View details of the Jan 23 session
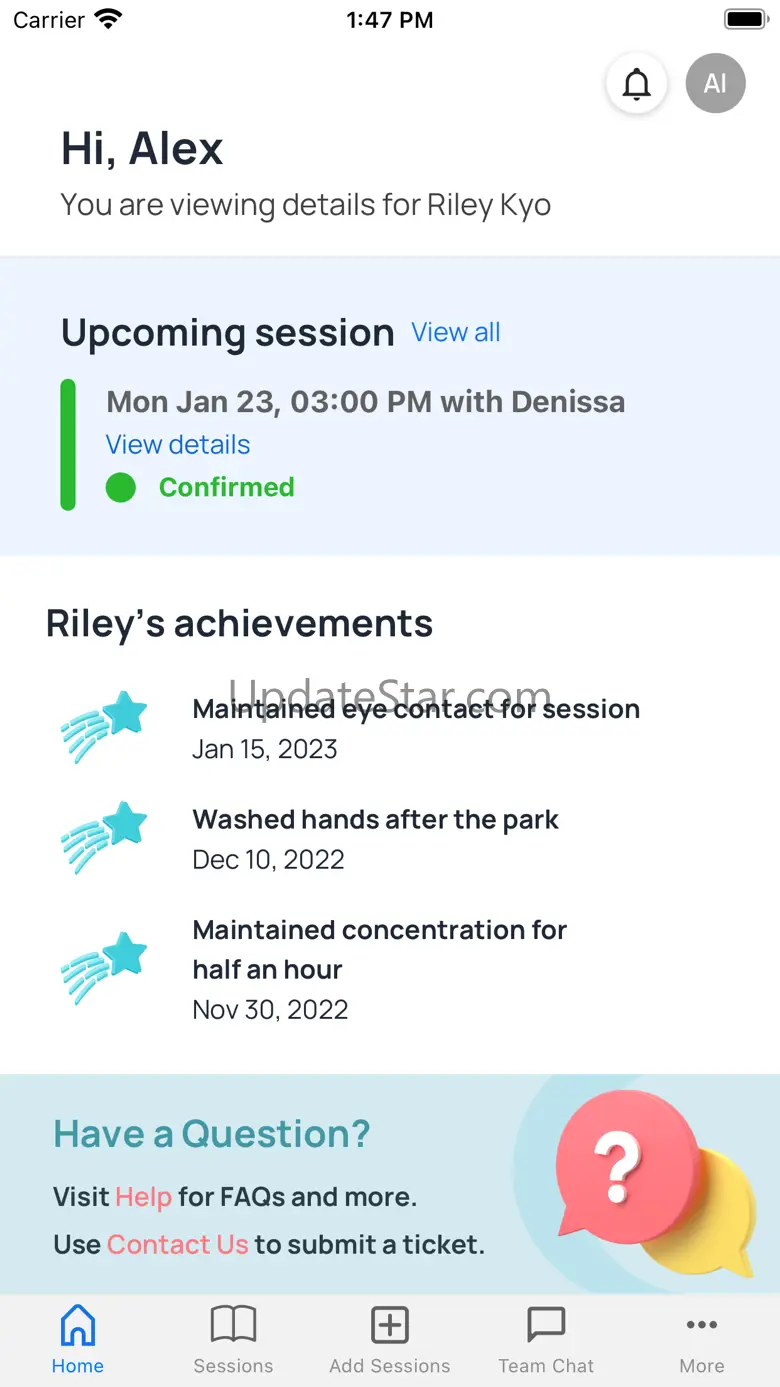 pyautogui.click(x=178, y=444)
